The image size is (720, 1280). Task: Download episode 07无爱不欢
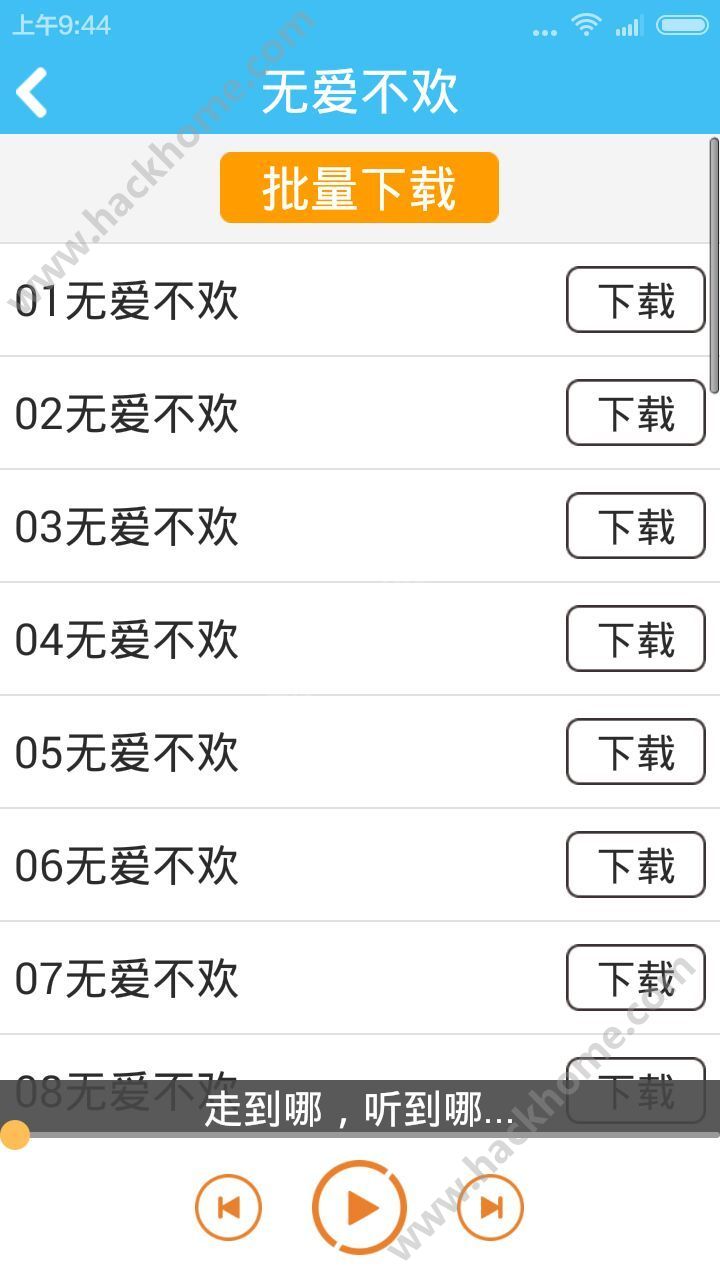pos(635,978)
